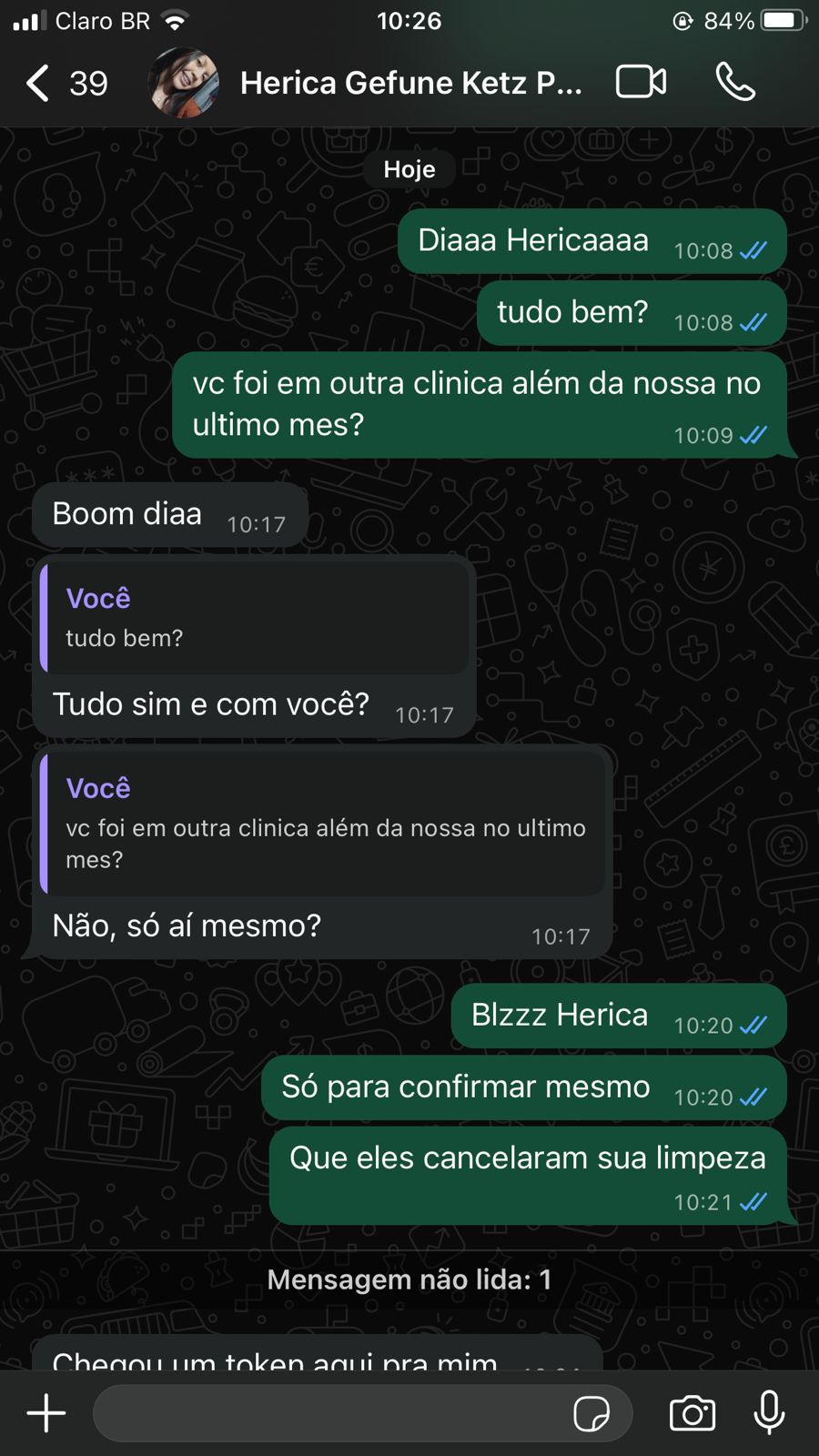
Task: Focus the message text field
Action: click(x=328, y=1413)
